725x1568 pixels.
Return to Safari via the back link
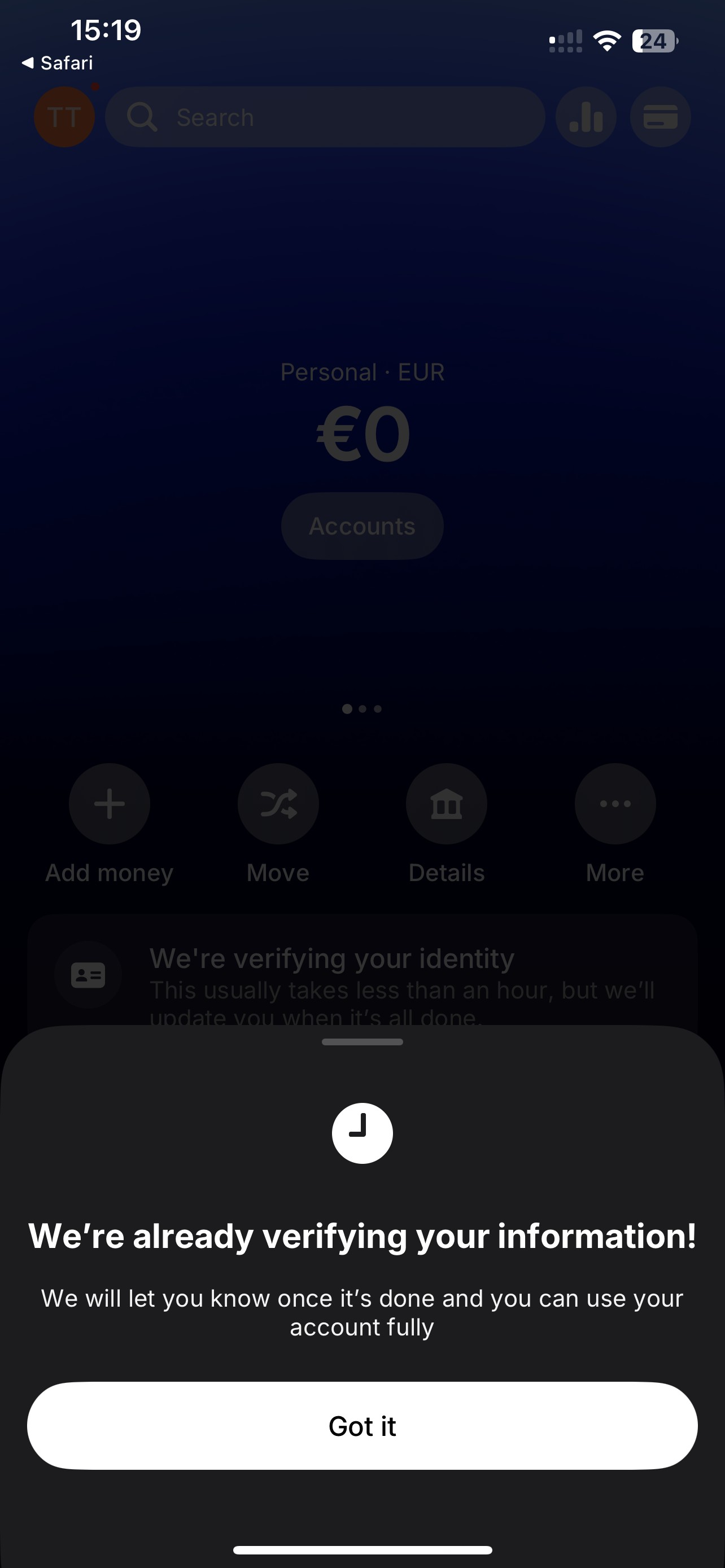[57, 63]
